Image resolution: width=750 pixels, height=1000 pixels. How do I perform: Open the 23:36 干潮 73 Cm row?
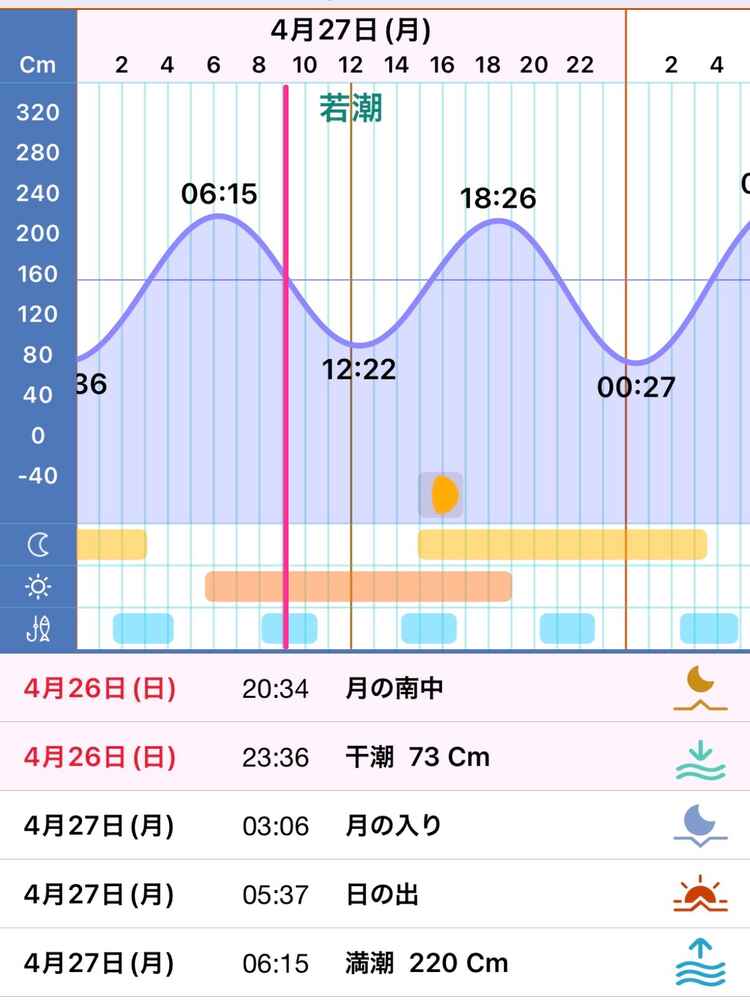(375, 757)
